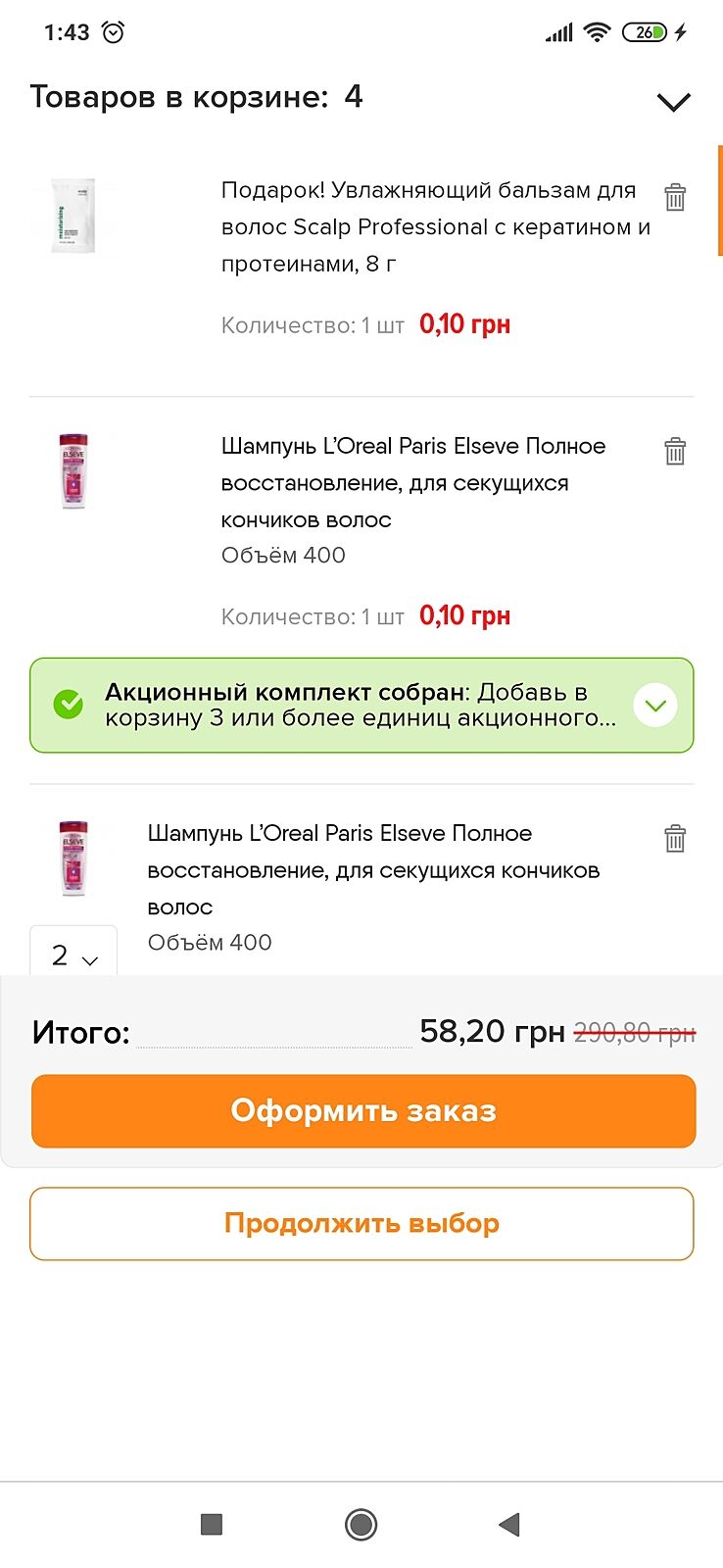Tap Оформить заказ to checkout
The height and width of the screenshot is (1568, 723).
[x=363, y=1111]
